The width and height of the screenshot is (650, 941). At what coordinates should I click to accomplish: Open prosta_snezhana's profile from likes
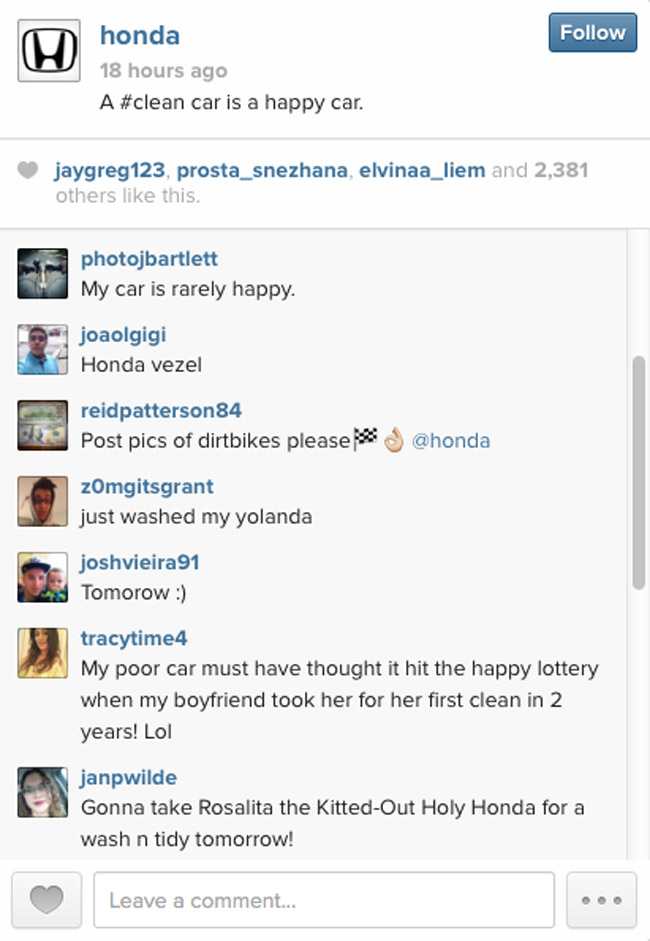[263, 170]
